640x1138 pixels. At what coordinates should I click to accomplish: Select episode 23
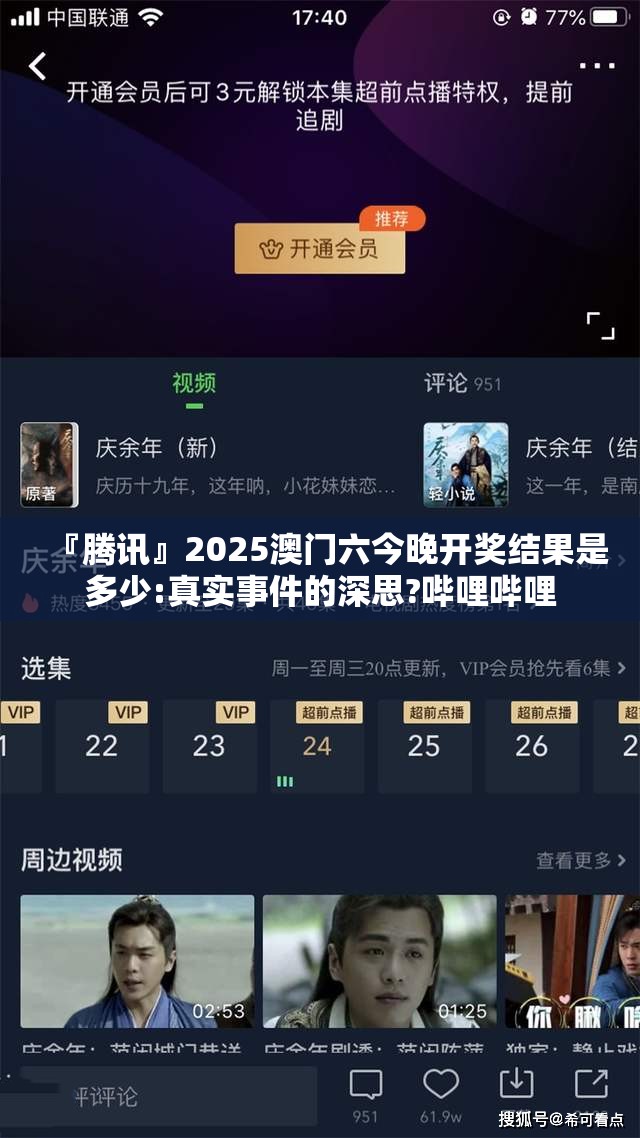coord(209,747)
